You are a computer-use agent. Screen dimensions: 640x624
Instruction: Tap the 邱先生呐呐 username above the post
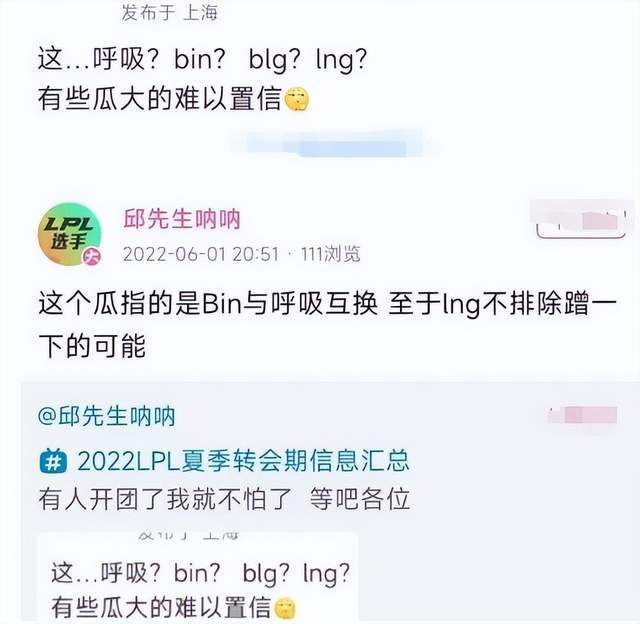(181, 220)
